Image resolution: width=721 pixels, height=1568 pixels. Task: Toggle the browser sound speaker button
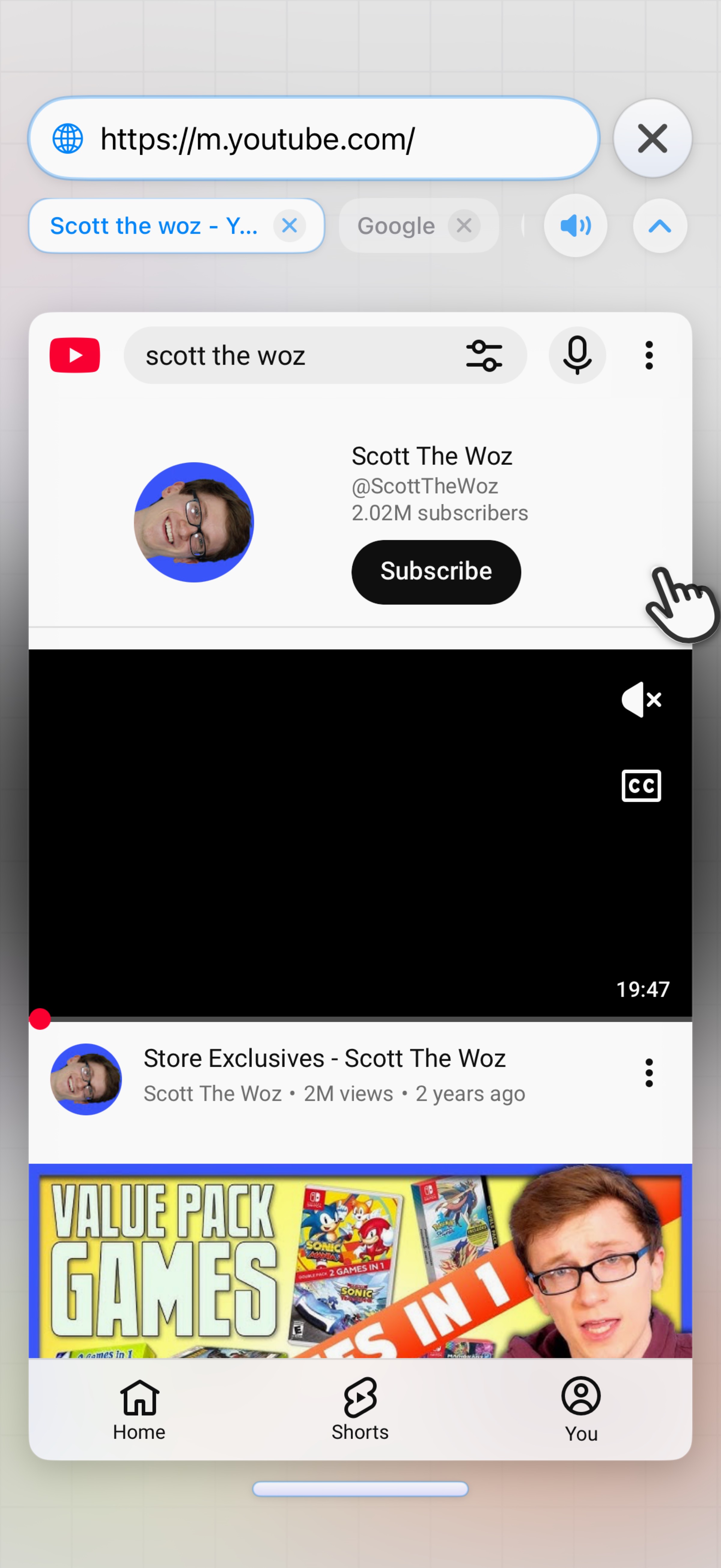point(576,226)
